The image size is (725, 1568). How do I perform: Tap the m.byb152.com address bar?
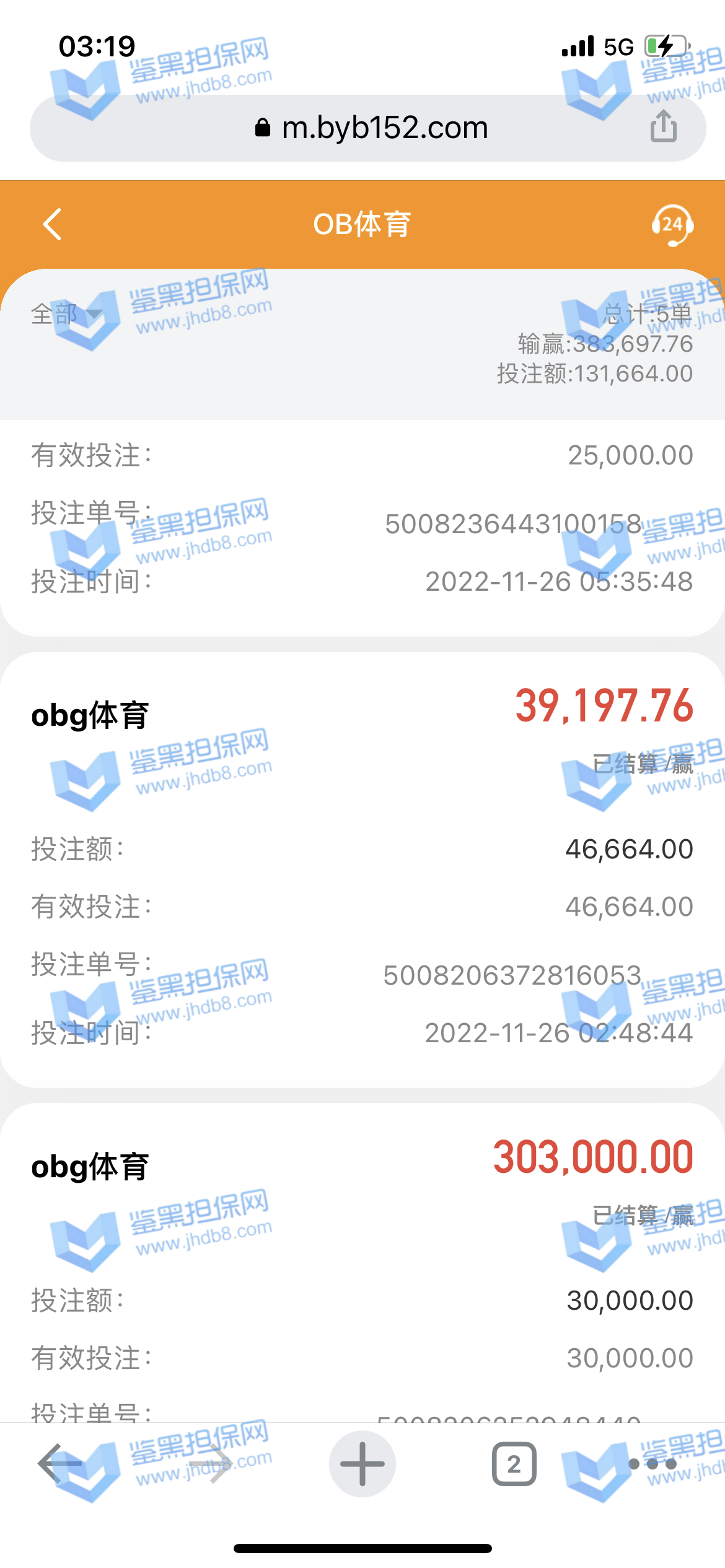372,128
